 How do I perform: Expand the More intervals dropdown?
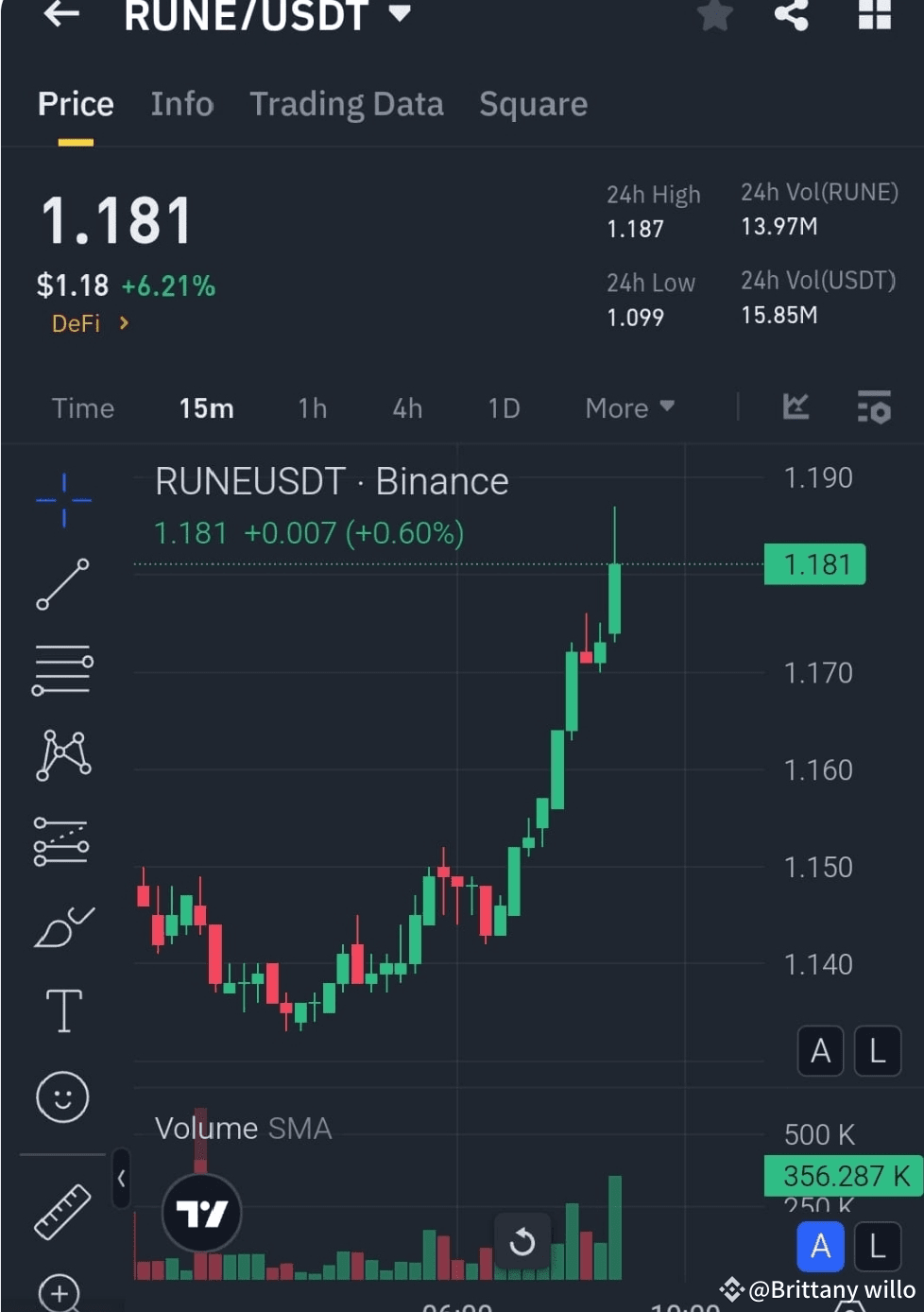click(x=629, y=408)
